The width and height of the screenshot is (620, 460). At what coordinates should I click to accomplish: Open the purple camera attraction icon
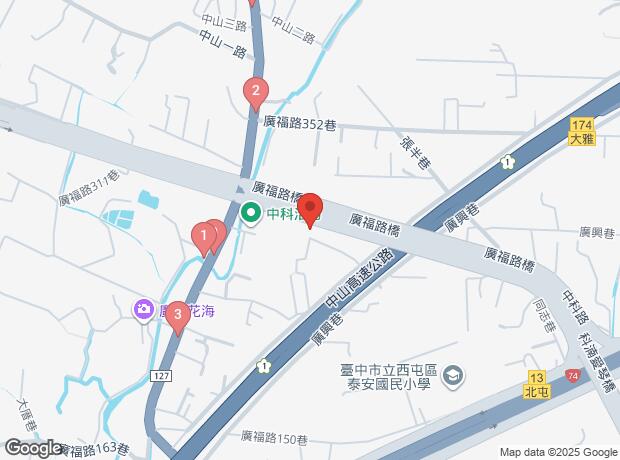pos(145,310)
